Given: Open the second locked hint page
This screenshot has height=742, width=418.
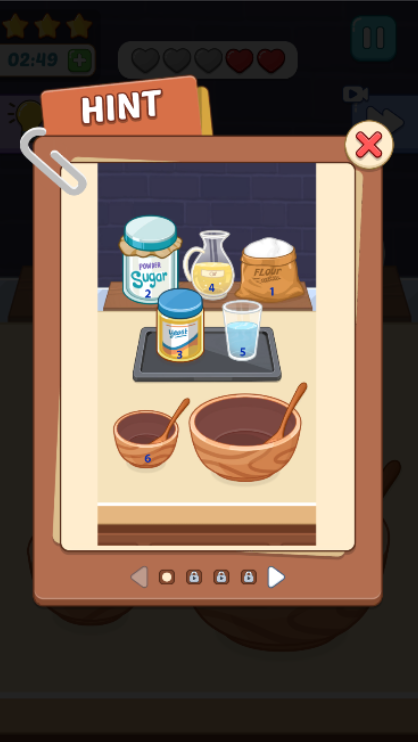Looking at the screenshot, I should point(221,577).
